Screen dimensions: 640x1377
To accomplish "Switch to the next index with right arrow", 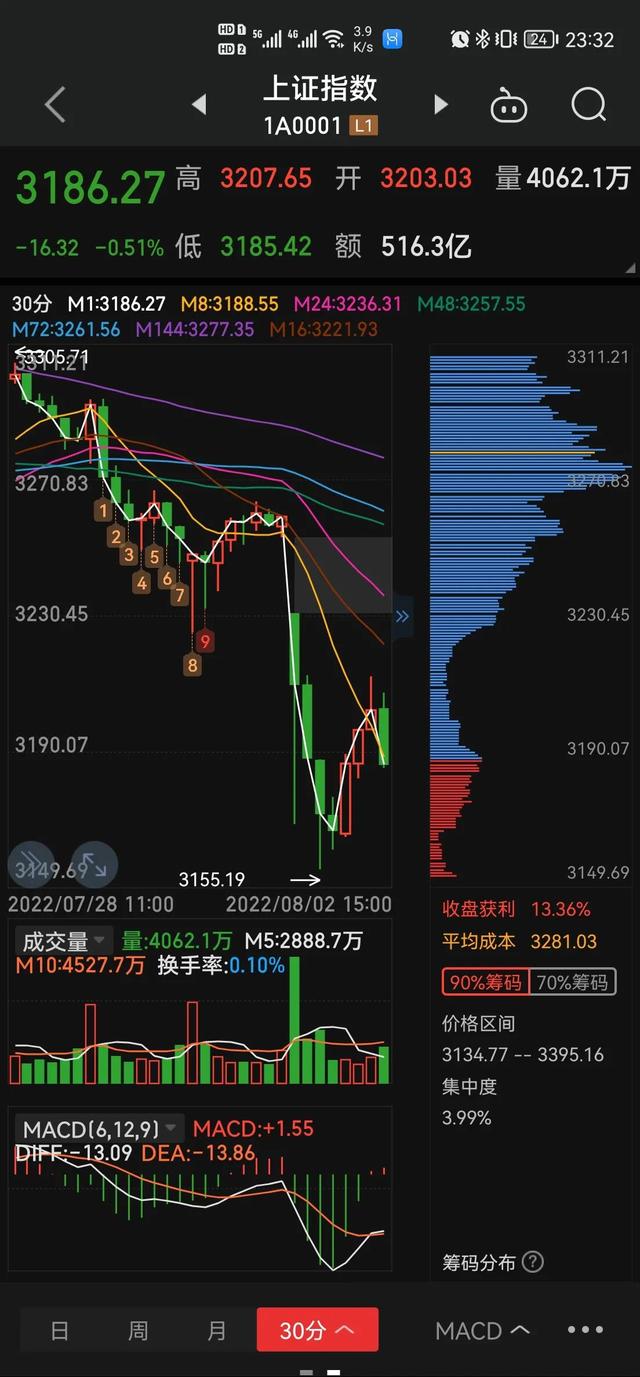I will (x=440, y=104).
